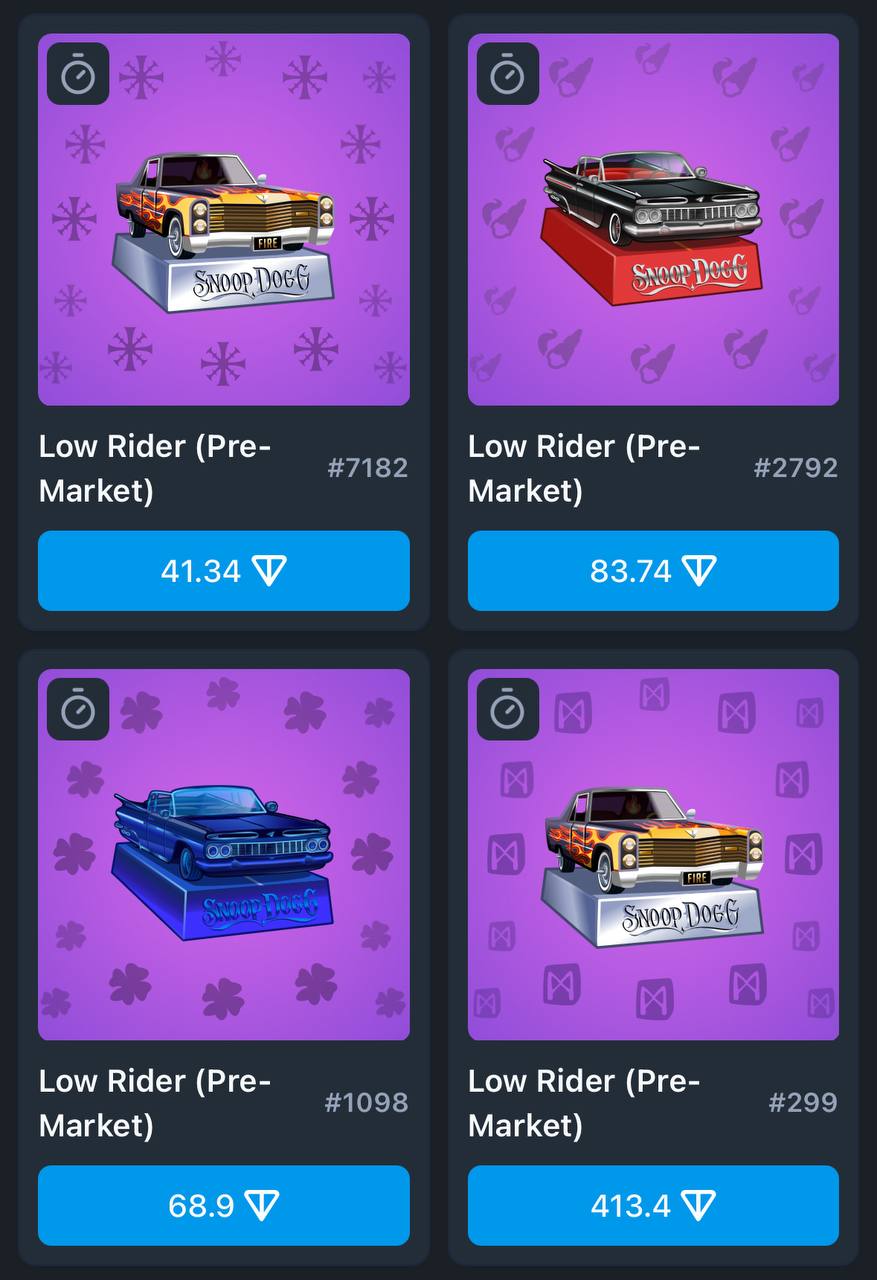Open the Low Rider #7182 gift card
The height and width of the screenshot is (1280, 877).
223,220
